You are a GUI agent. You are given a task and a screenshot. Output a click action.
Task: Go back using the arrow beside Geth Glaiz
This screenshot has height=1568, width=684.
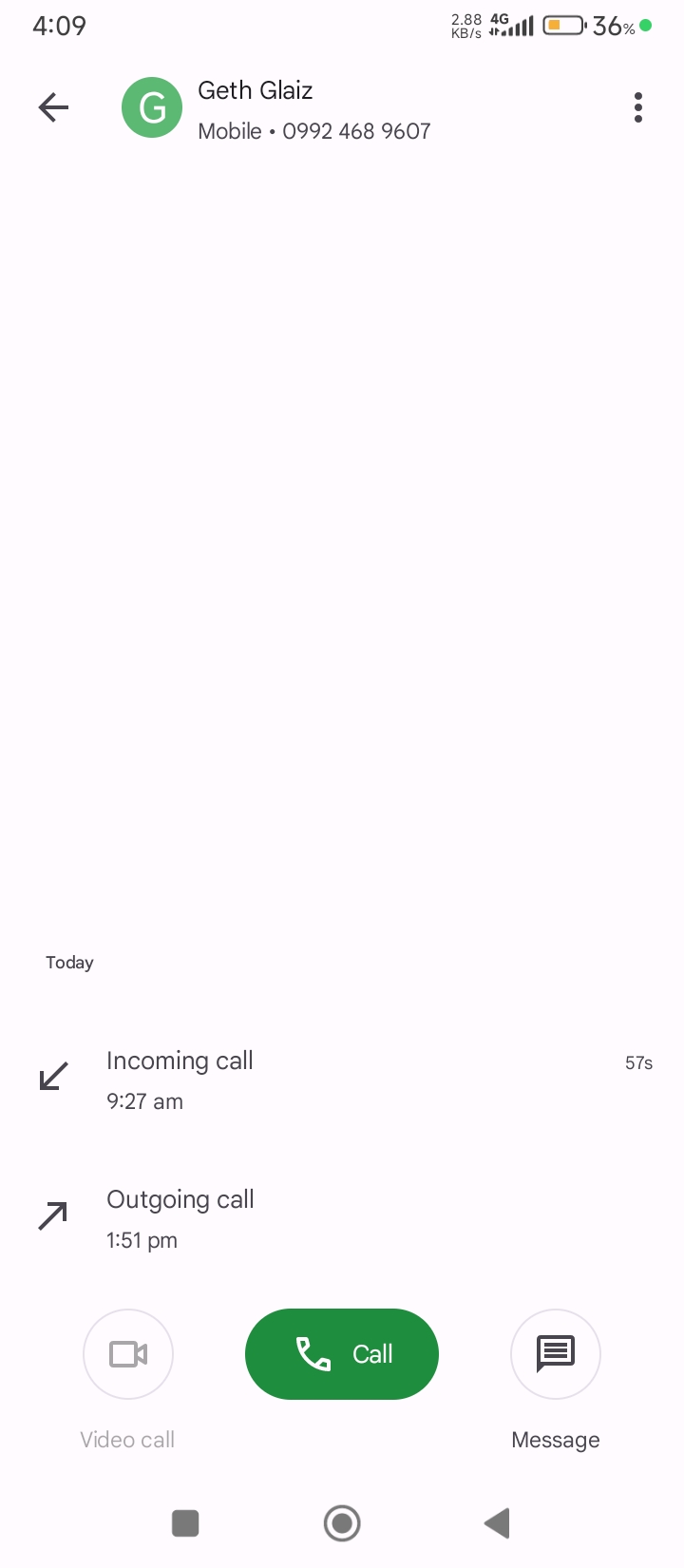click(x=54, y=107)
